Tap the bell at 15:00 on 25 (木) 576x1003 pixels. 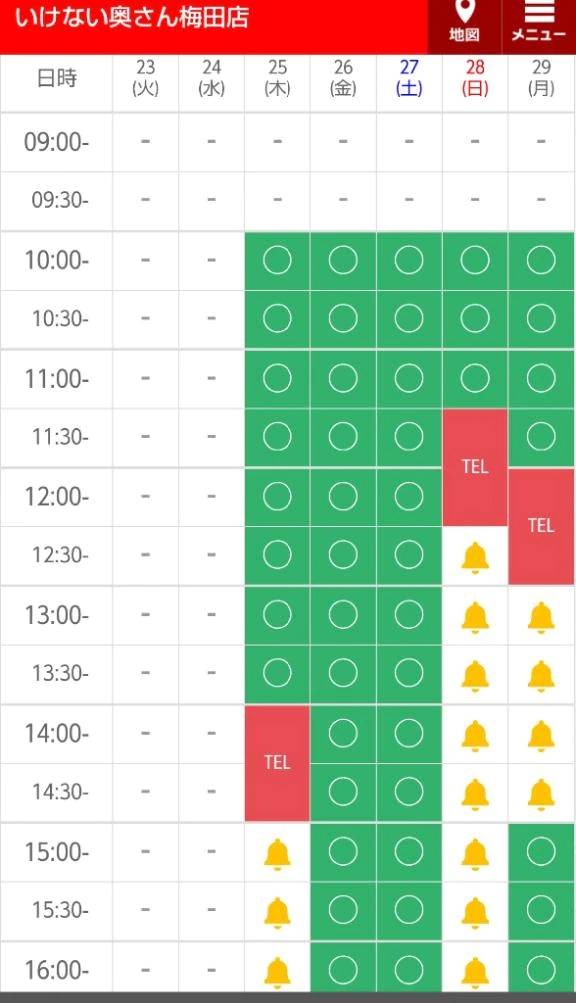coord(277,854)
